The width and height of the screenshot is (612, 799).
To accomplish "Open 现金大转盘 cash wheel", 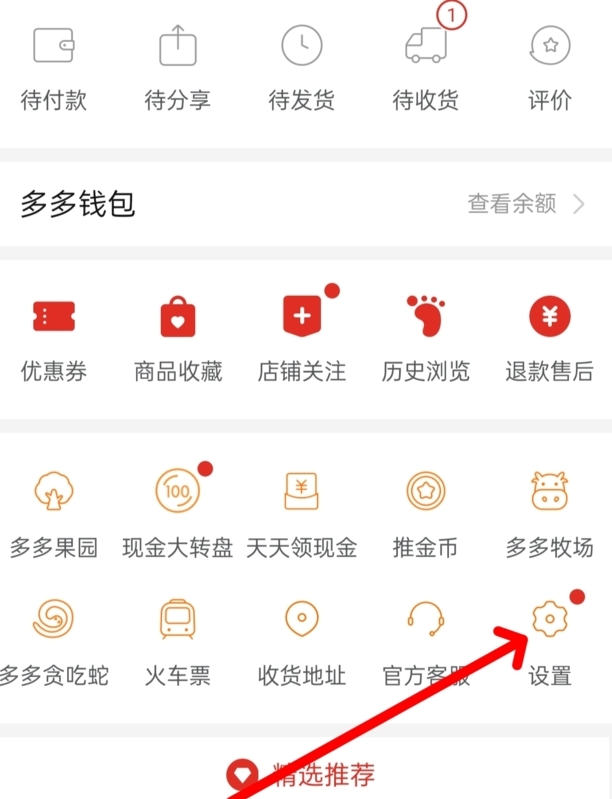I will tap(178, 513).
